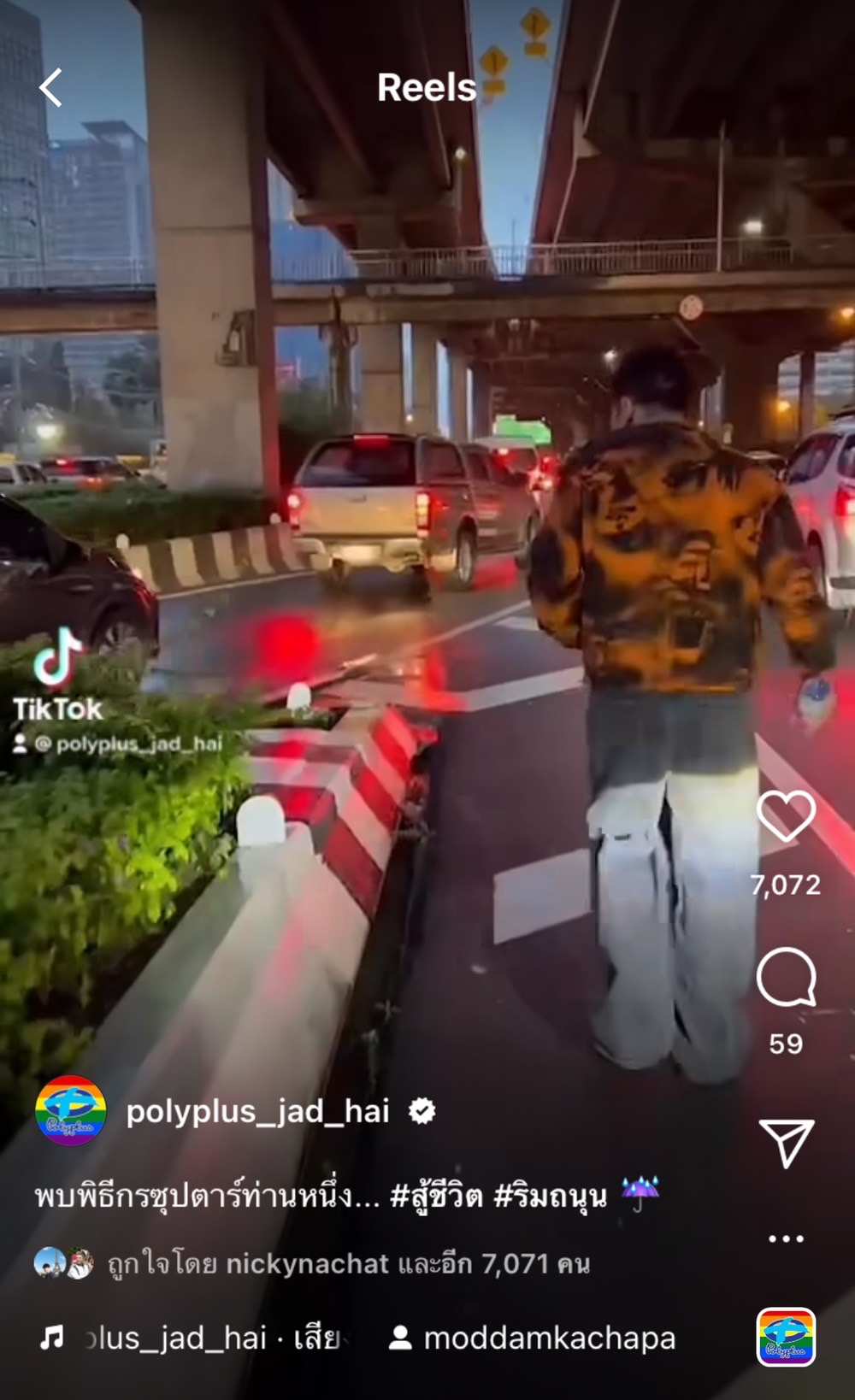
Task: Open the three-dot more options menu
Action: click(786, 1238)
